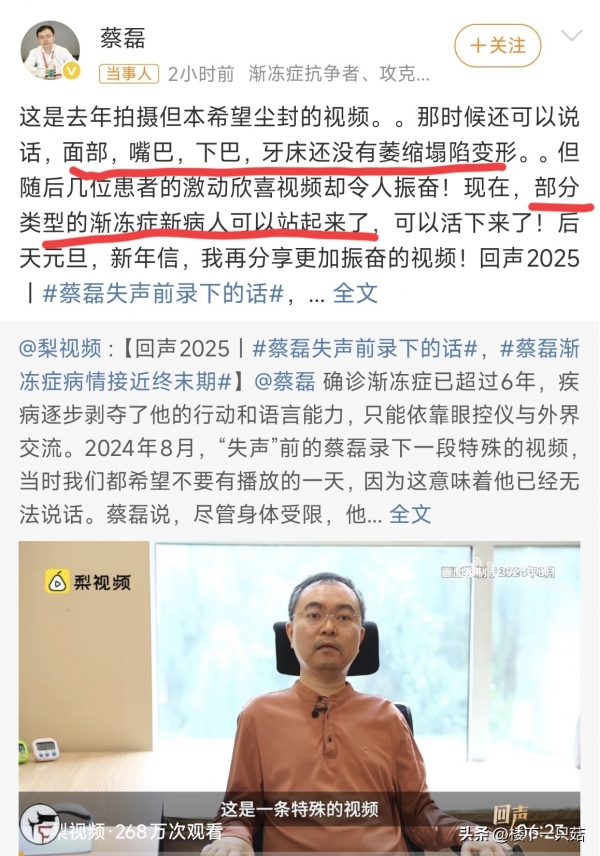
Task: Follow 蔡磊 with the 关注 button
Action: [x=497, y=46]
